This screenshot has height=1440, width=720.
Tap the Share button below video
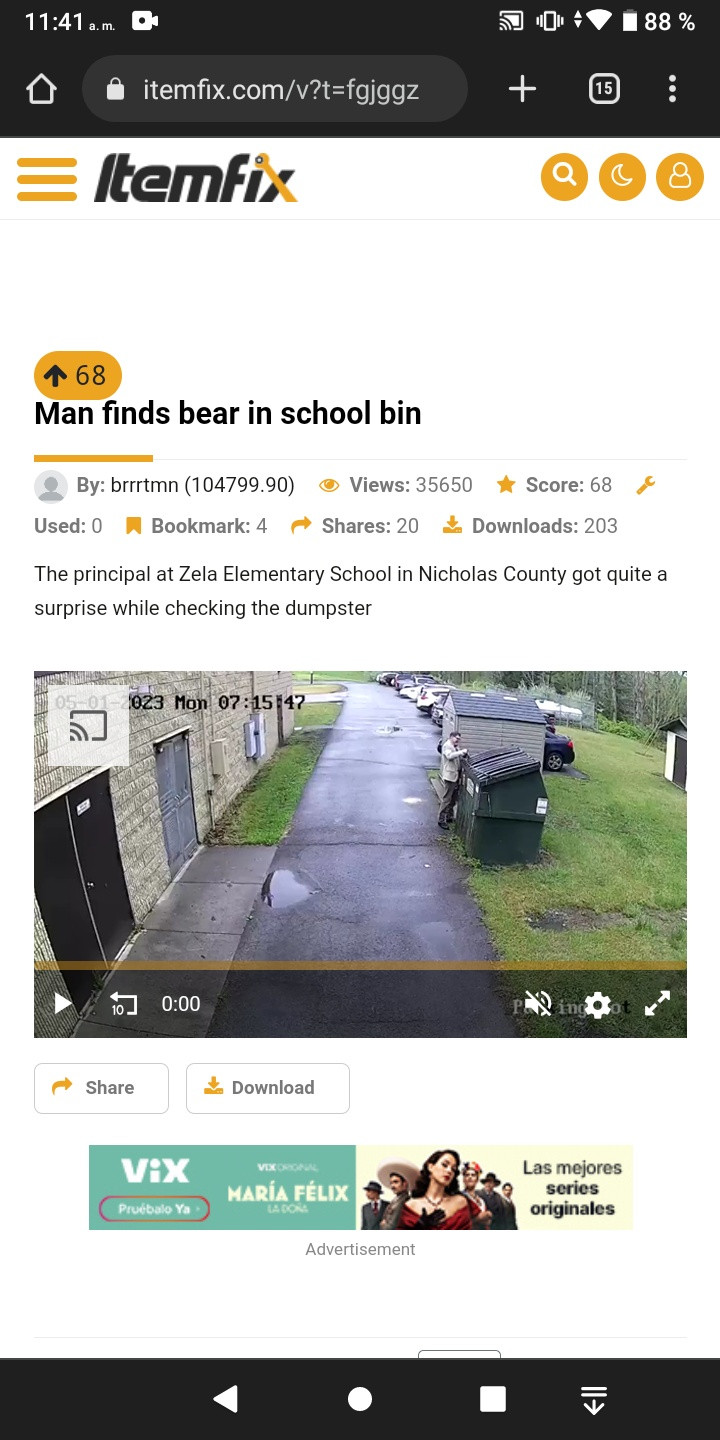point(101,1088)
